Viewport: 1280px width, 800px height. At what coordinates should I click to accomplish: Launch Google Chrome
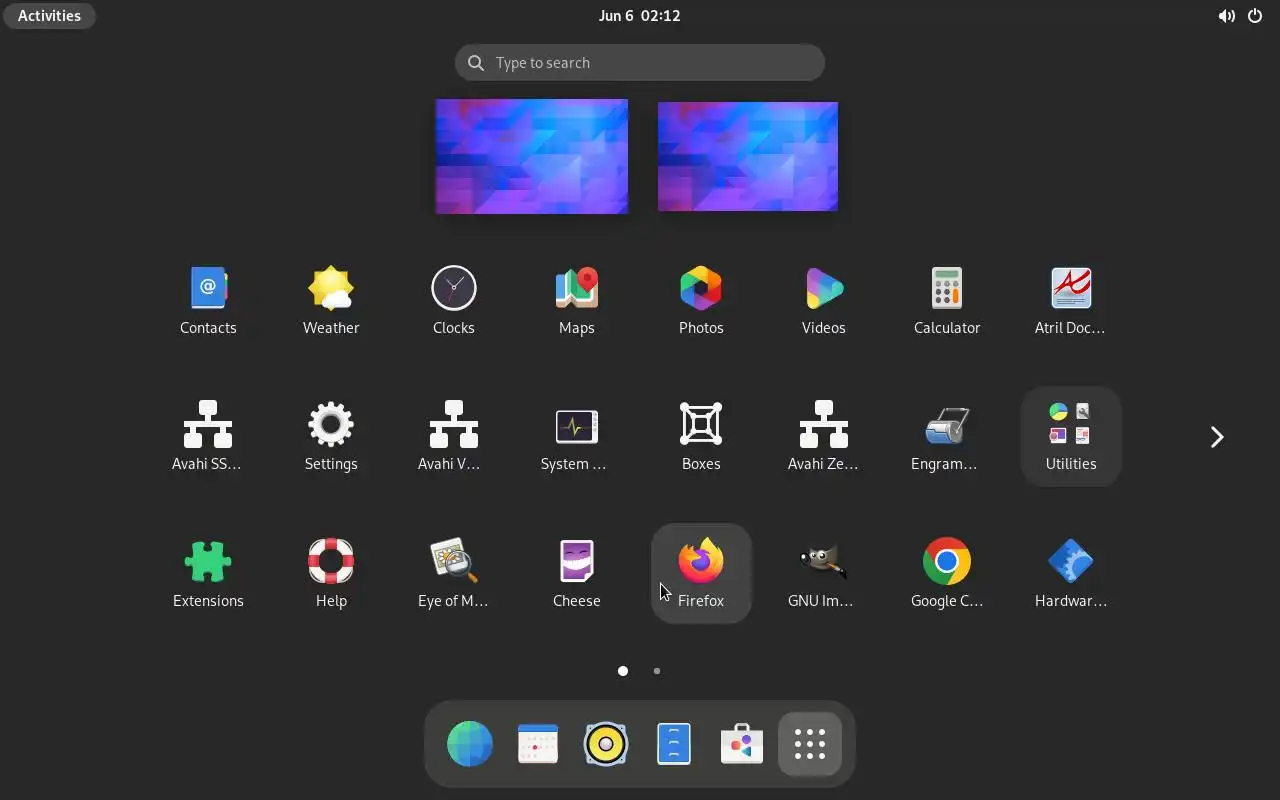[x=947, y=572]
